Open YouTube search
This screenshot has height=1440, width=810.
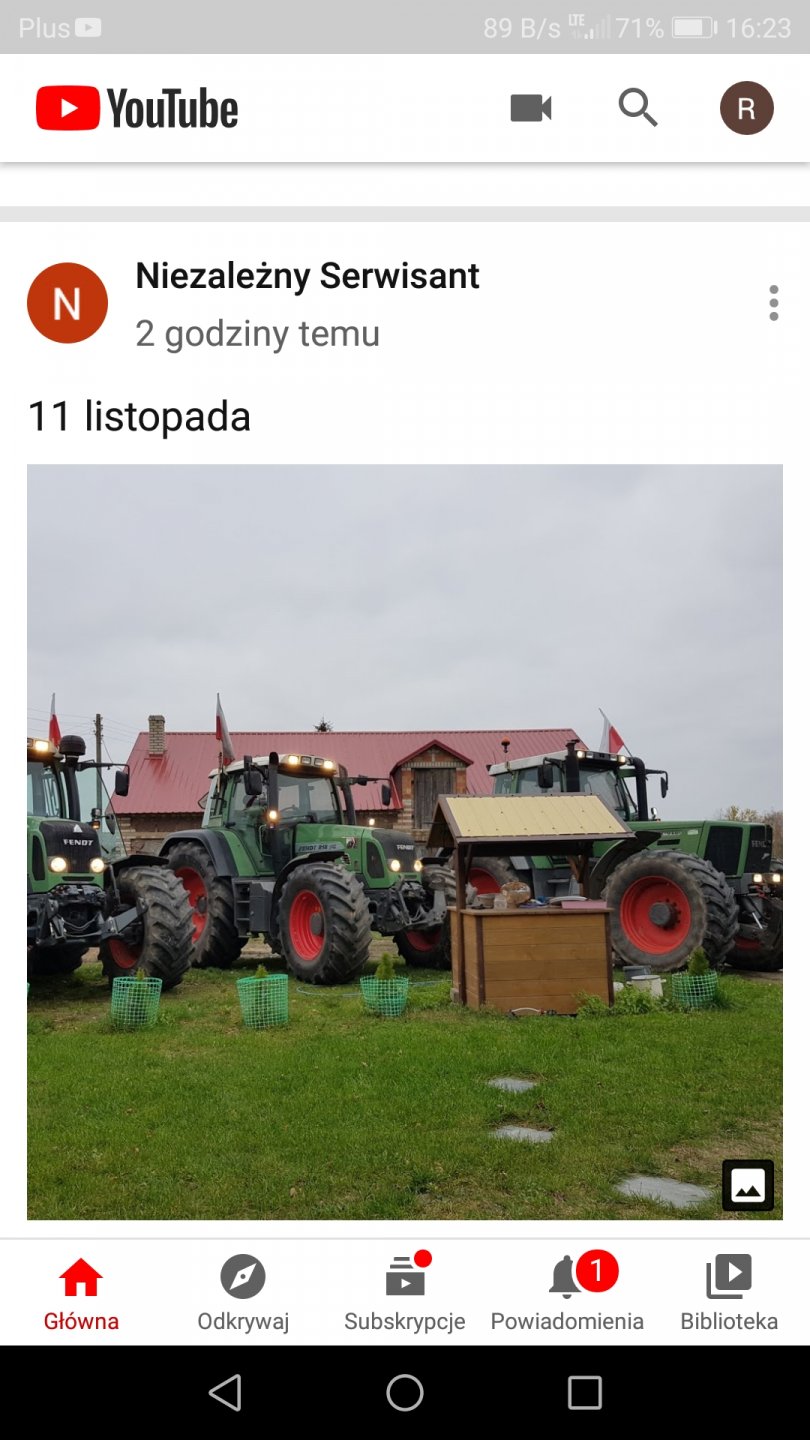pyautogui.click(x=637, y=108)
